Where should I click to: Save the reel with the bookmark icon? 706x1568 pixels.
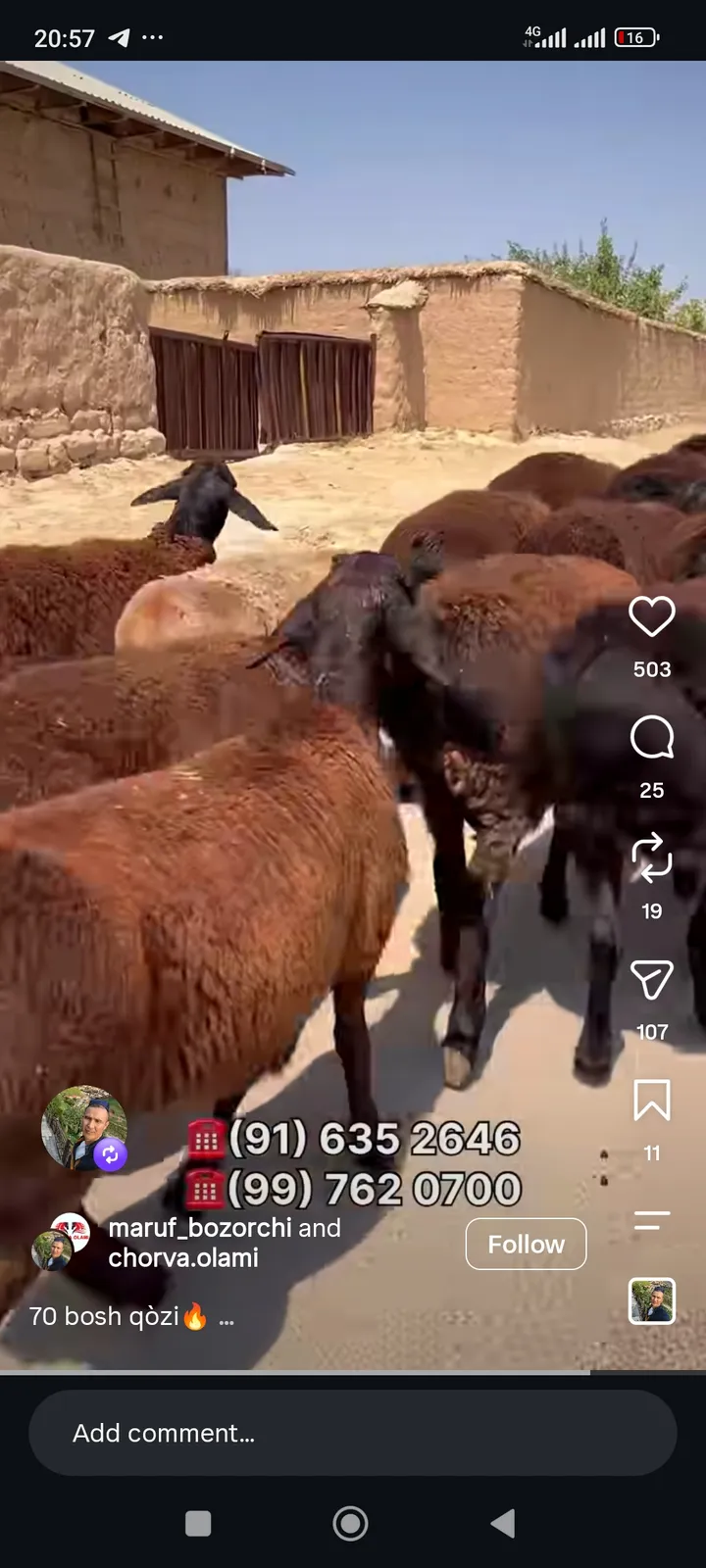coord(651,1101)
